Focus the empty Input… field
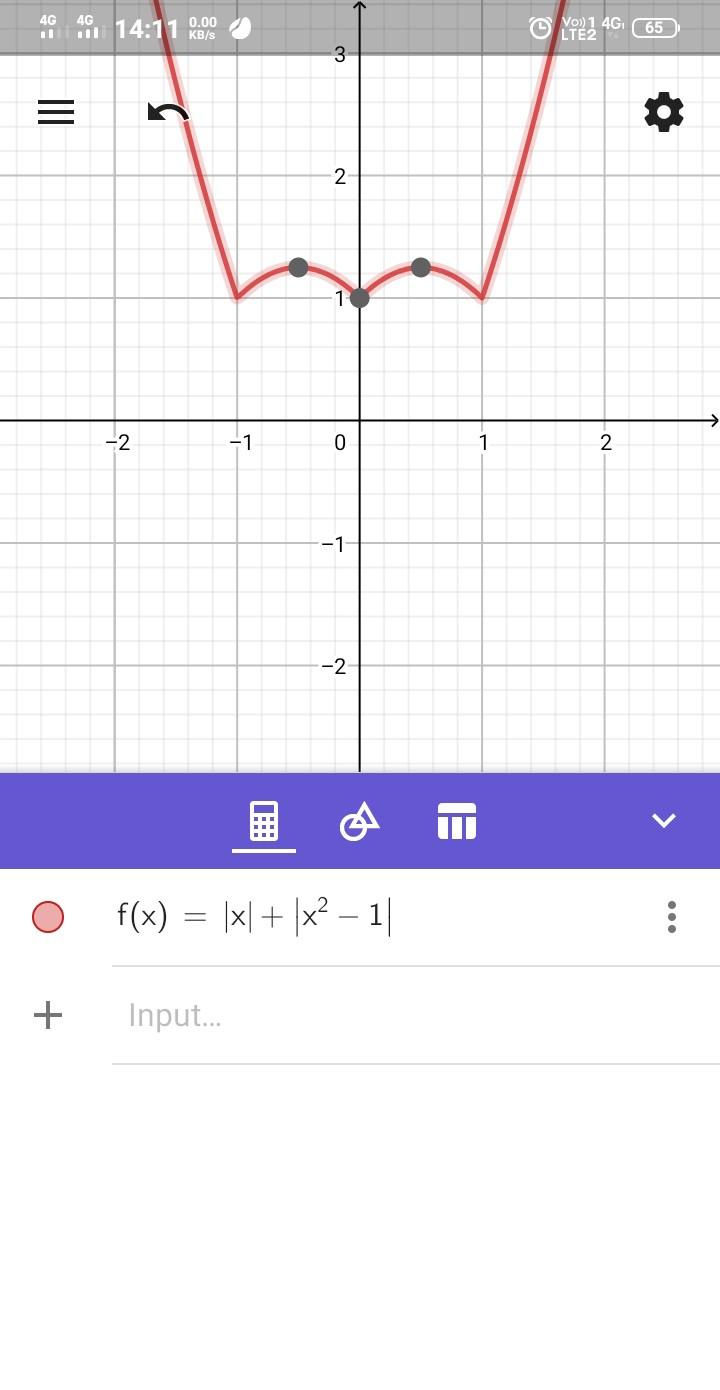Image resolution: width=720 pixels, height=1390 pixels. [x=400, y=1016]
